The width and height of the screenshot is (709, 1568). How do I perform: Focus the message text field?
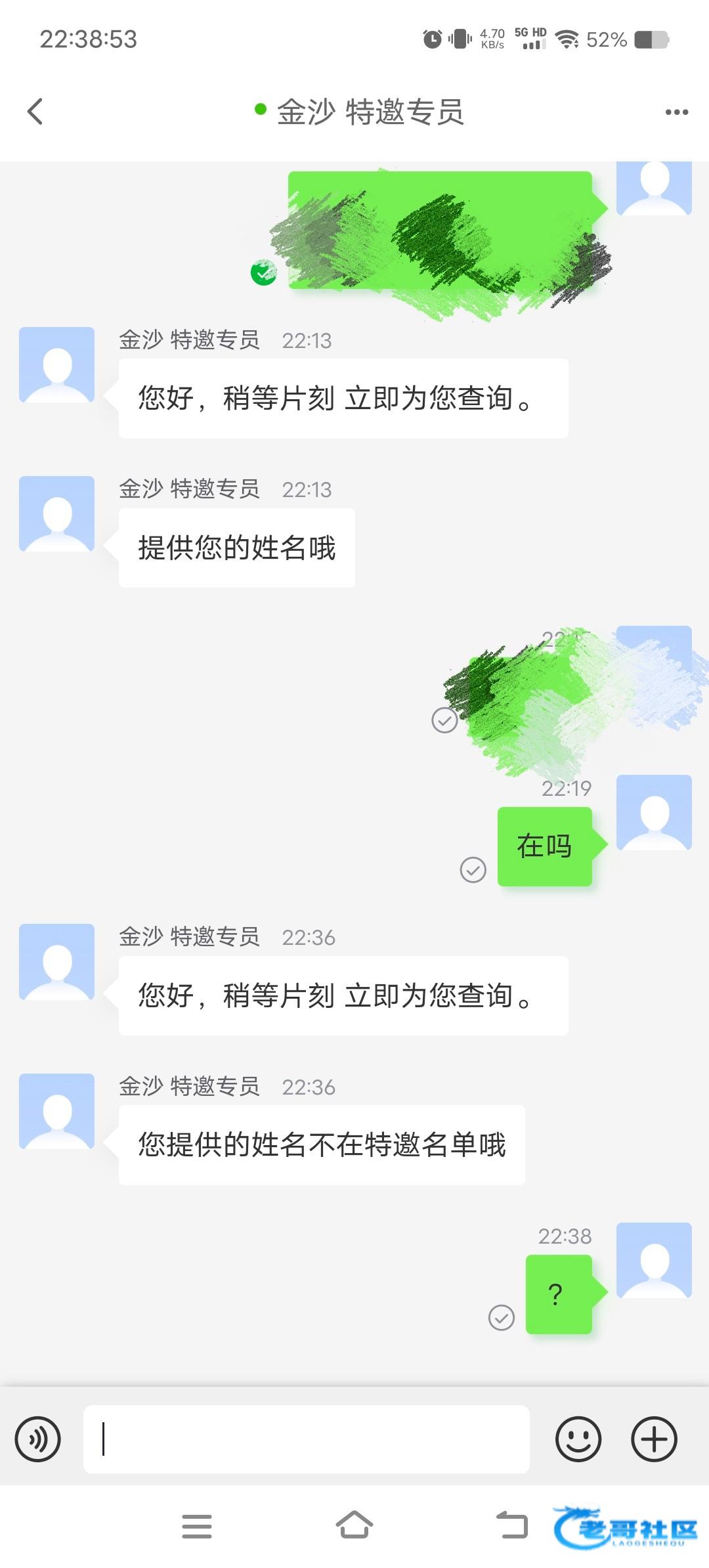pyautogui.click(x=306, y=1439)
